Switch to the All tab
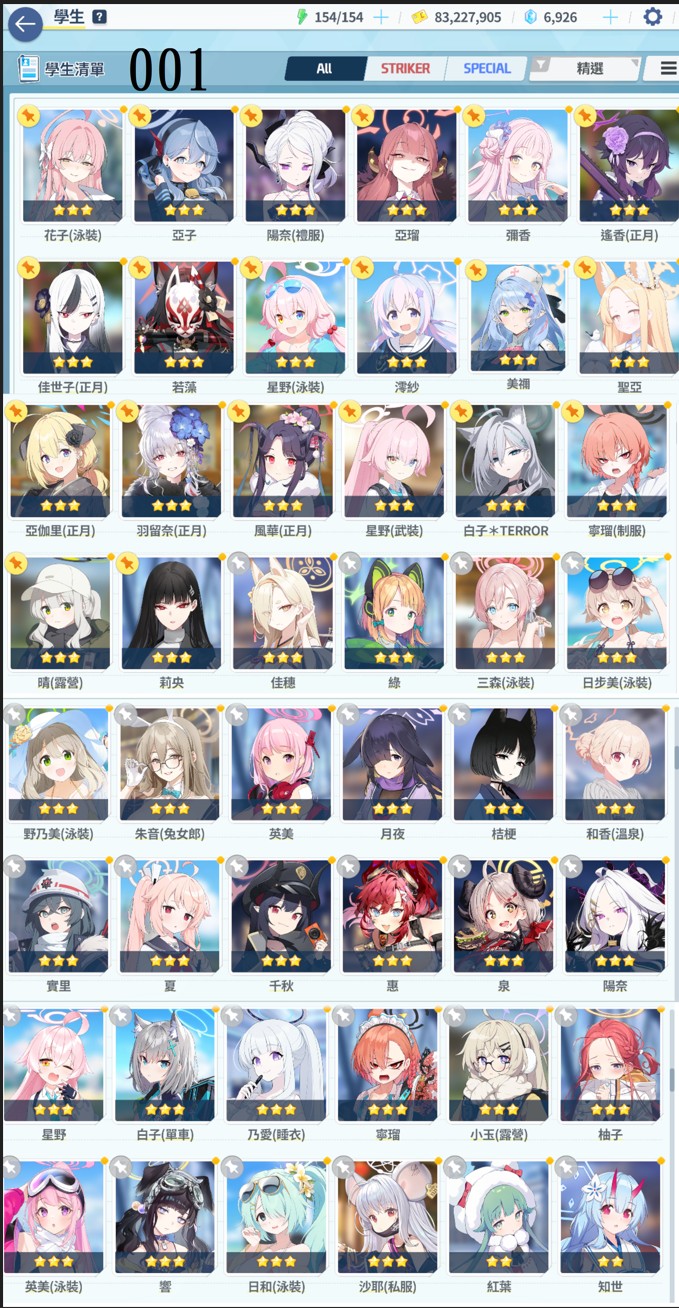This screenshot has width=679, height=1308. (x=325, y=68)
